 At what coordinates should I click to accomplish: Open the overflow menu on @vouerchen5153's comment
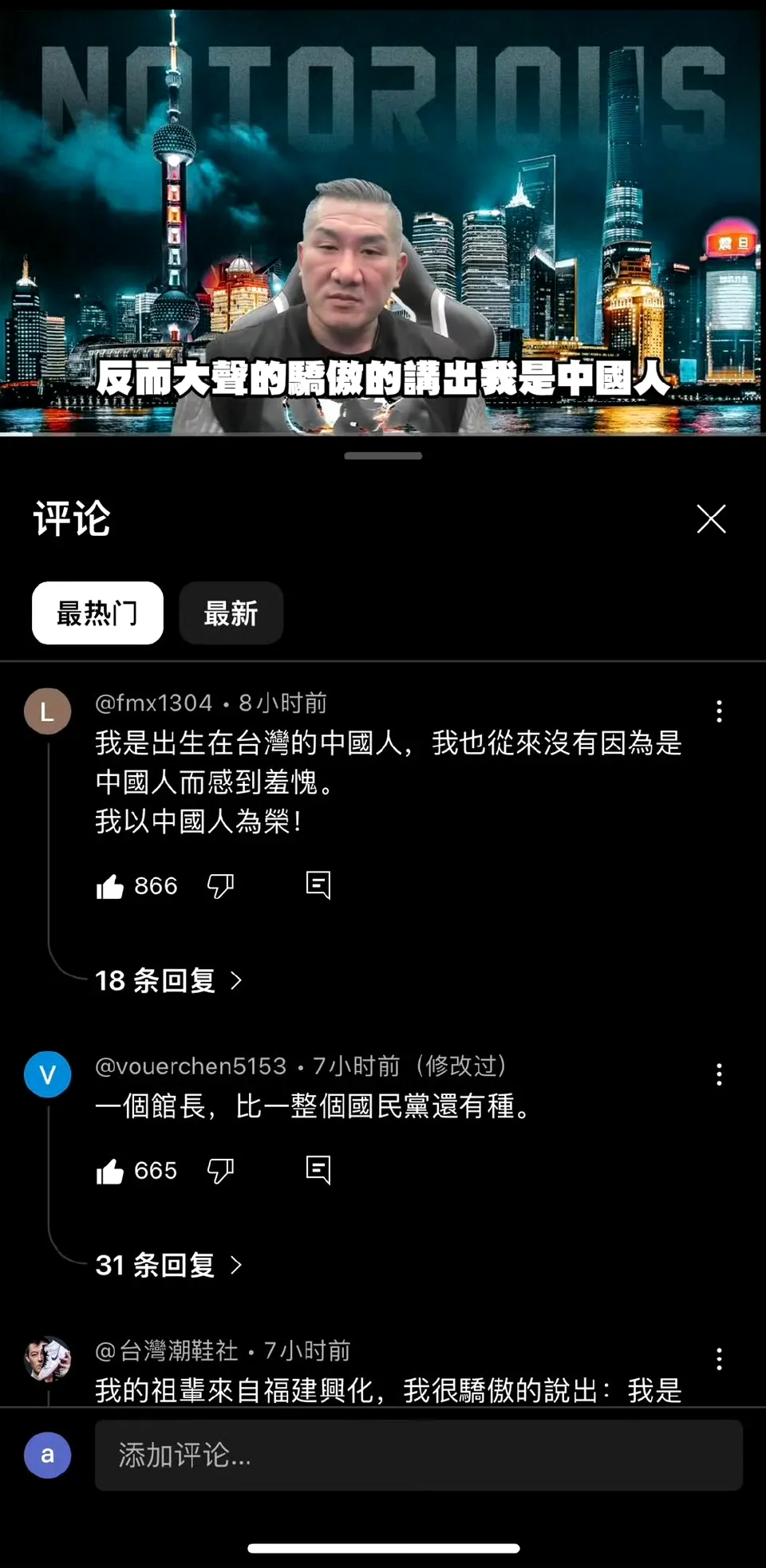pos(719,1074)
